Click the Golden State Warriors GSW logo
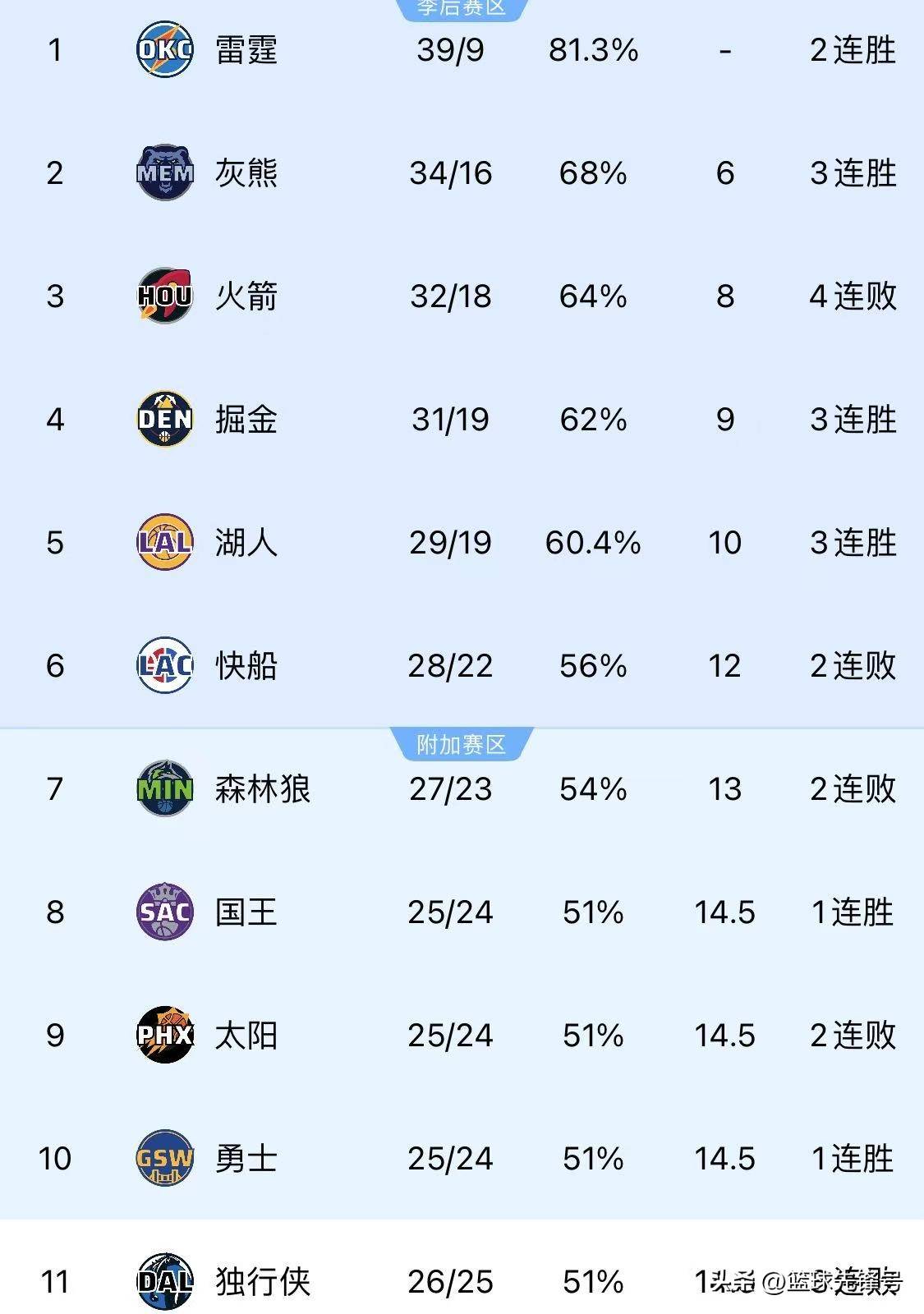 (x=163, y=1160)
